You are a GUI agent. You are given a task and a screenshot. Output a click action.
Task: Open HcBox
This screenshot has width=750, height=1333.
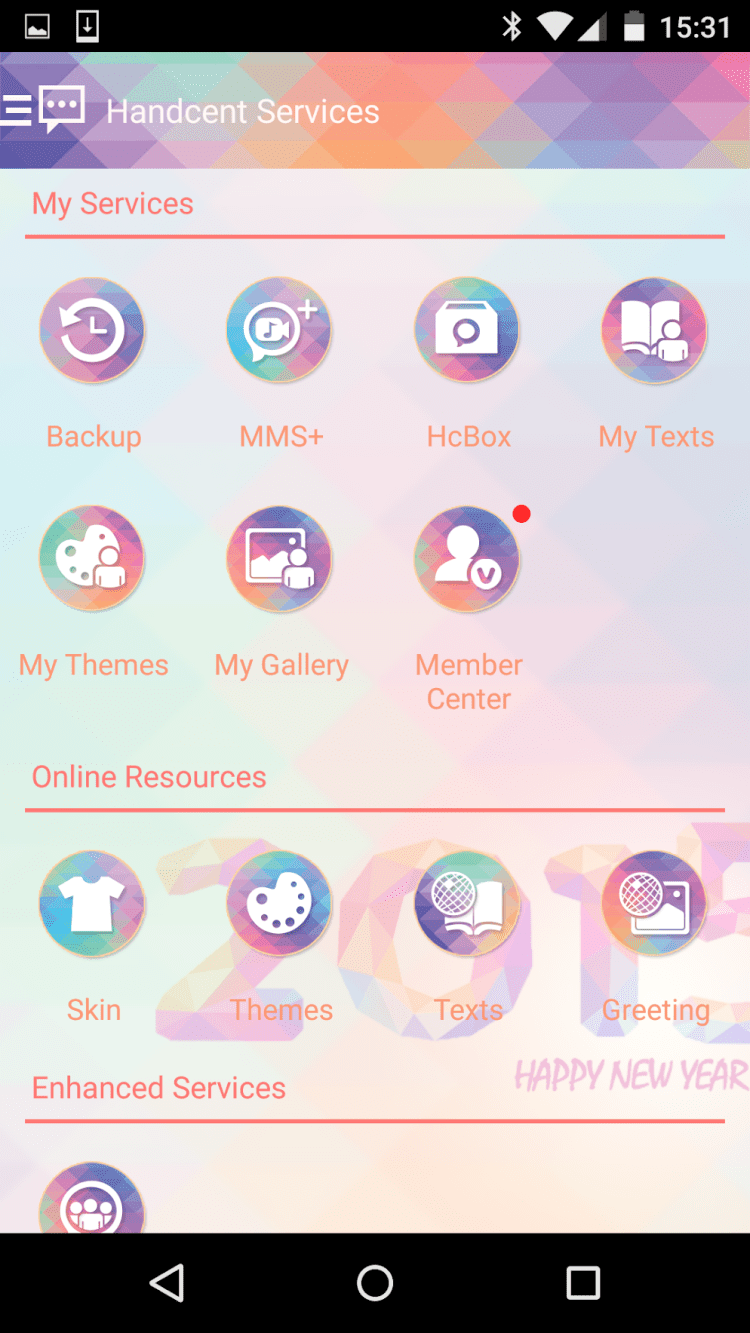pyautogui.click(x=468, y=331)
